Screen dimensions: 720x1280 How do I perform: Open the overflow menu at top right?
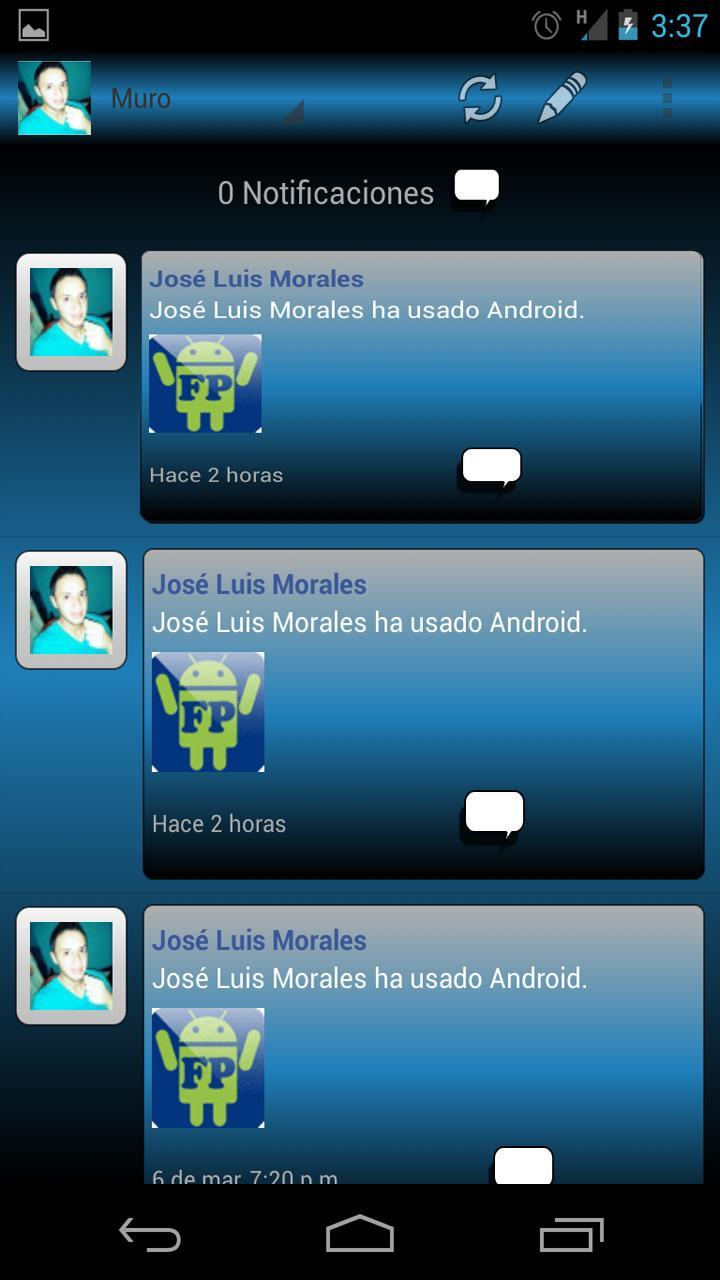(x=667, y=97)
